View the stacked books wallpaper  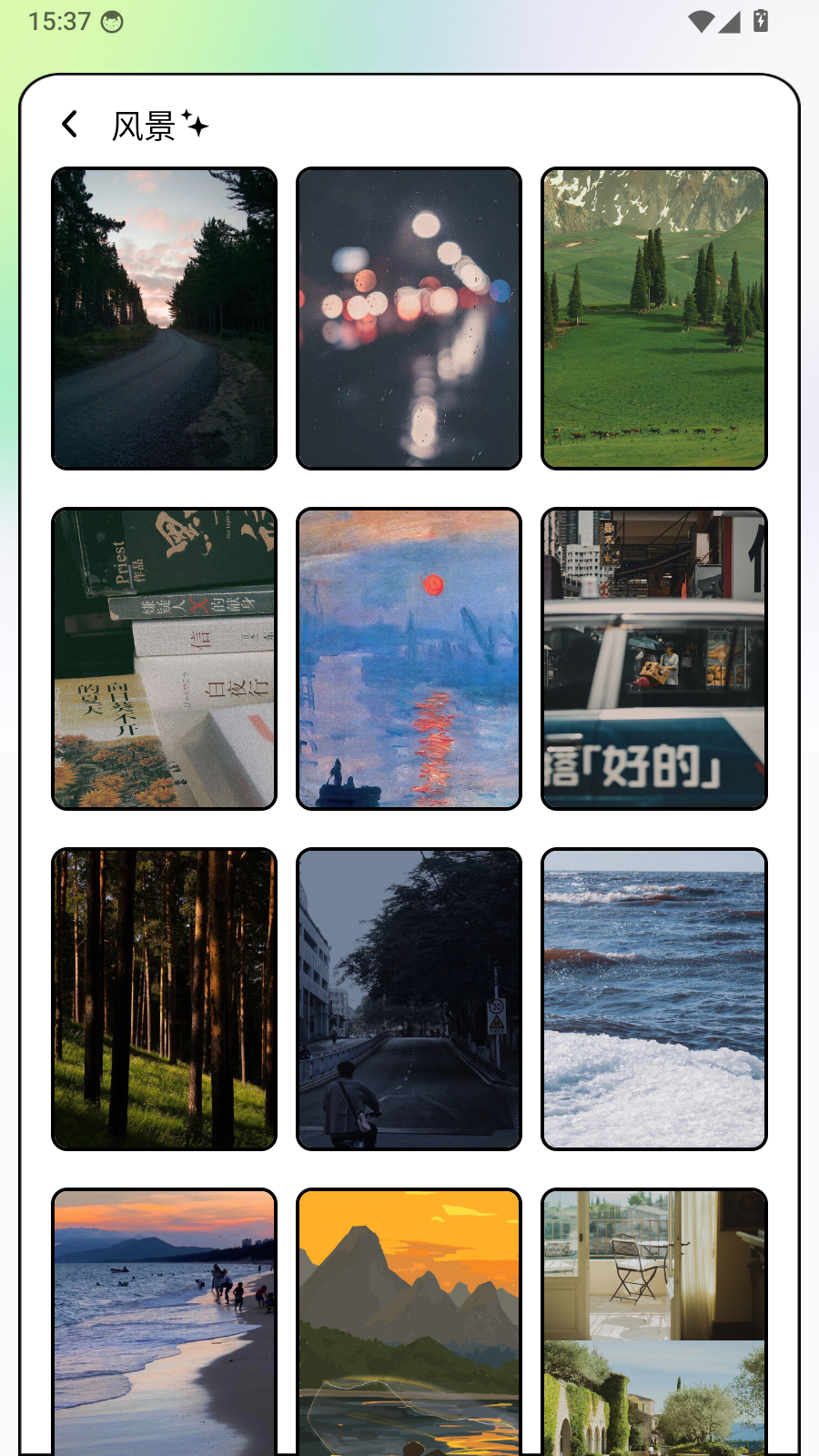pos(164,659)
